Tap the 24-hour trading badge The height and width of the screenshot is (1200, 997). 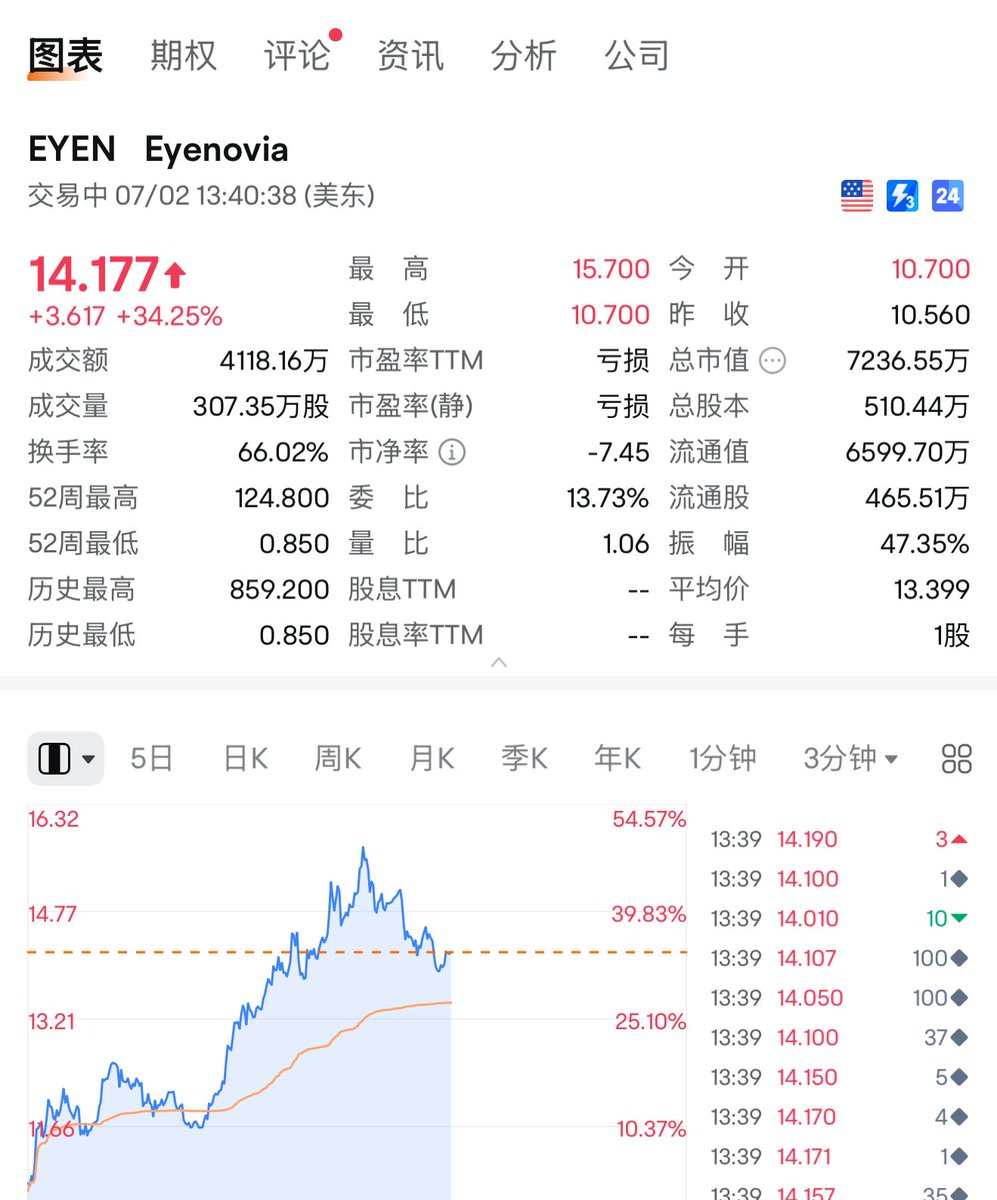point(947,196)
